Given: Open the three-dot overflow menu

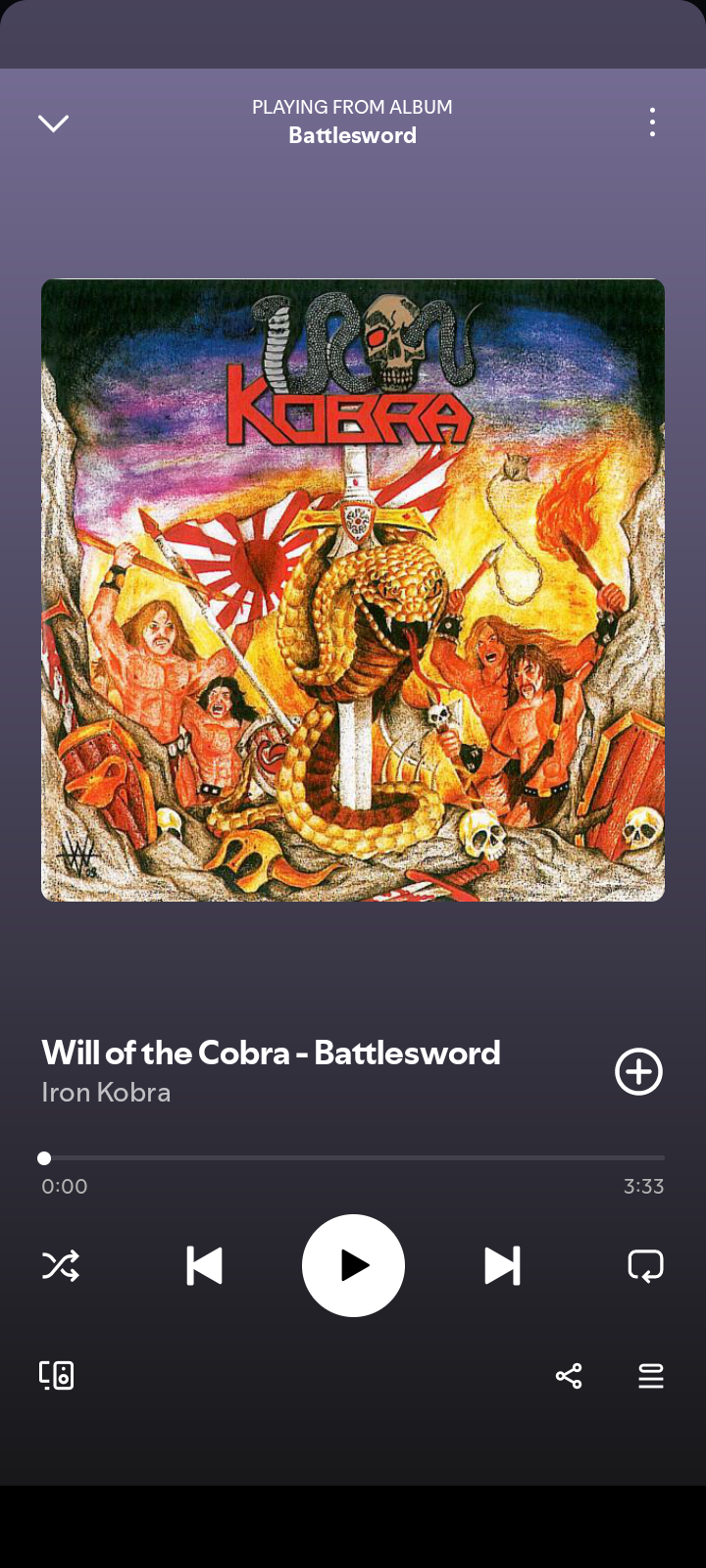Looking at the screenshot, I should click(652, 122).
